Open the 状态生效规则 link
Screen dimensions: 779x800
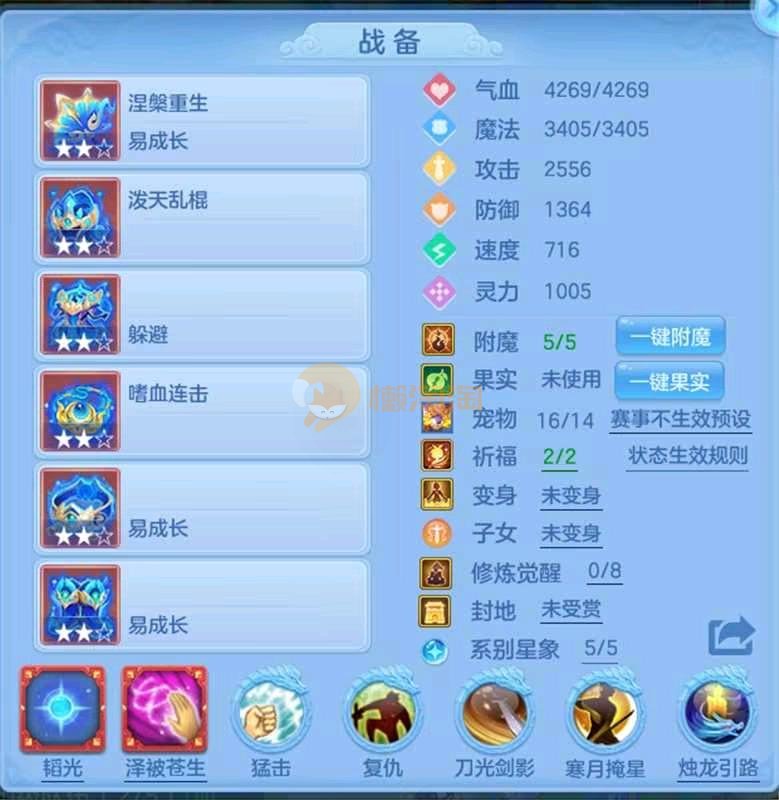687,457
